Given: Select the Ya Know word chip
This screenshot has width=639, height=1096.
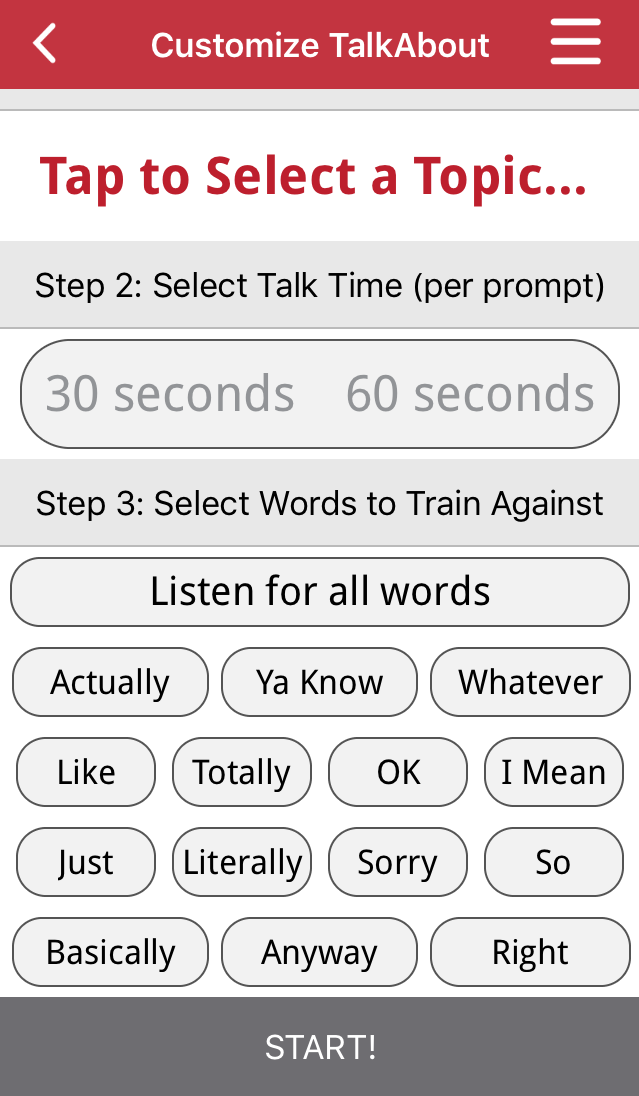Looking at the screenshot, I should tap(319, 682).
